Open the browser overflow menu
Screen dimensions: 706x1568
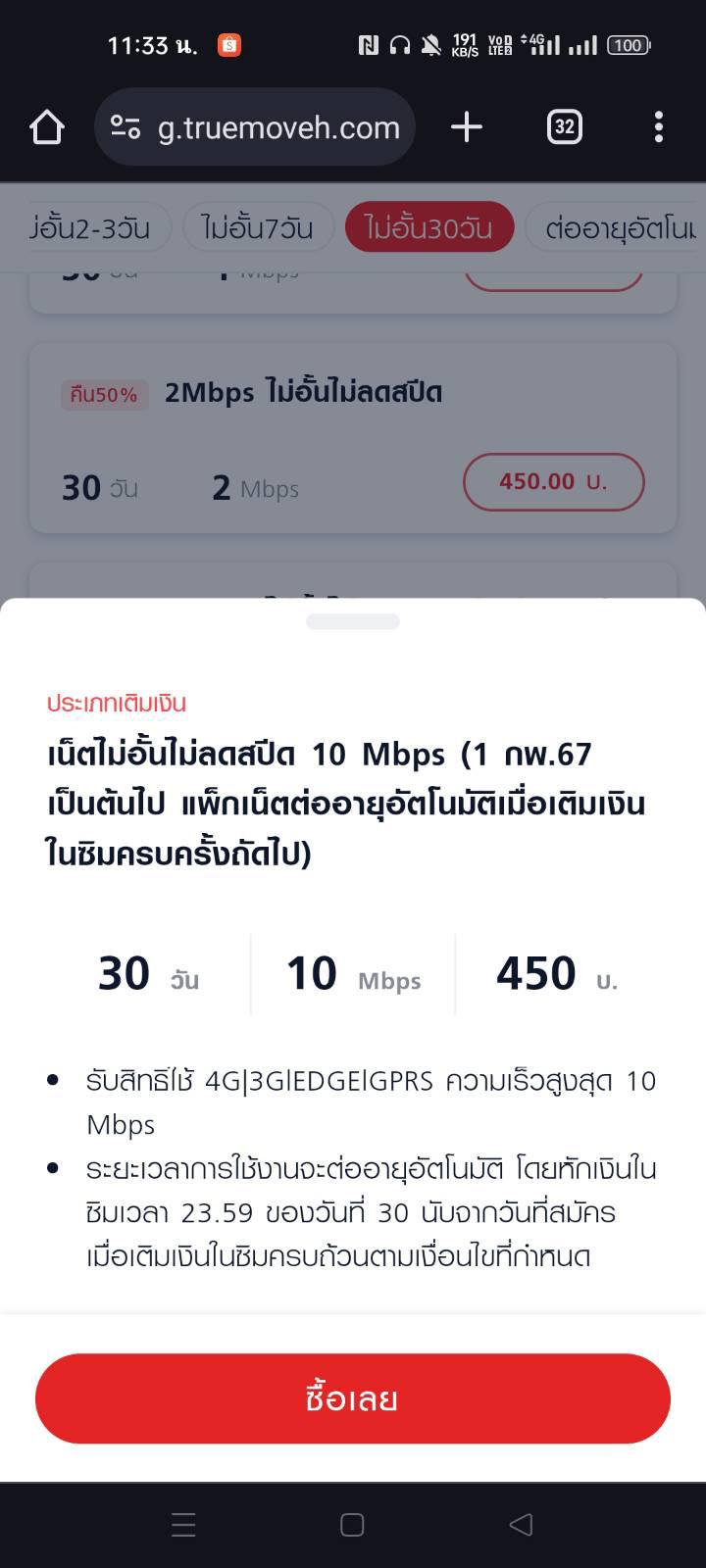(x=659, y=127)
